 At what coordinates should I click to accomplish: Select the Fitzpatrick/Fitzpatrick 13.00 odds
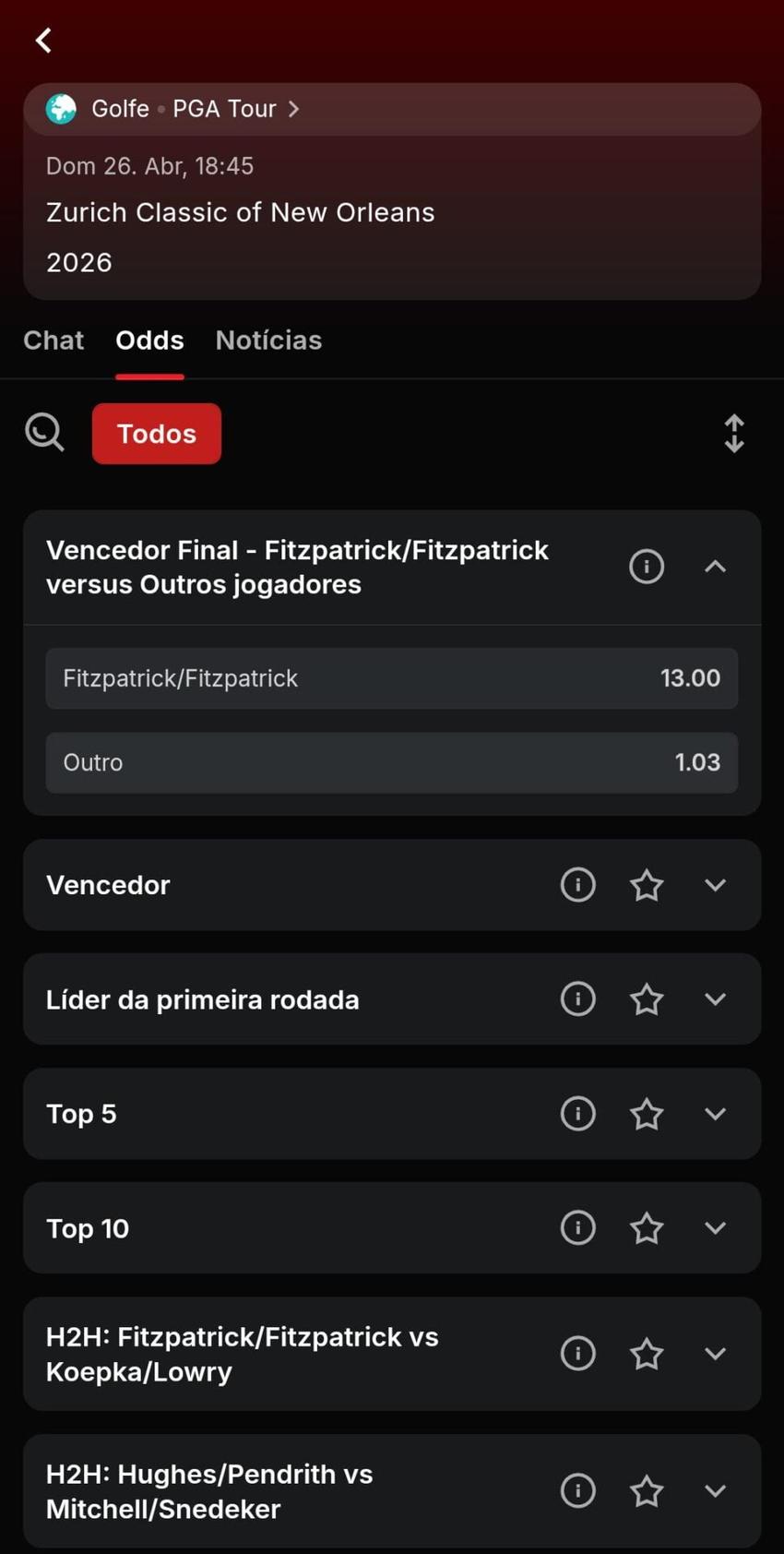[x=391, y=677]
